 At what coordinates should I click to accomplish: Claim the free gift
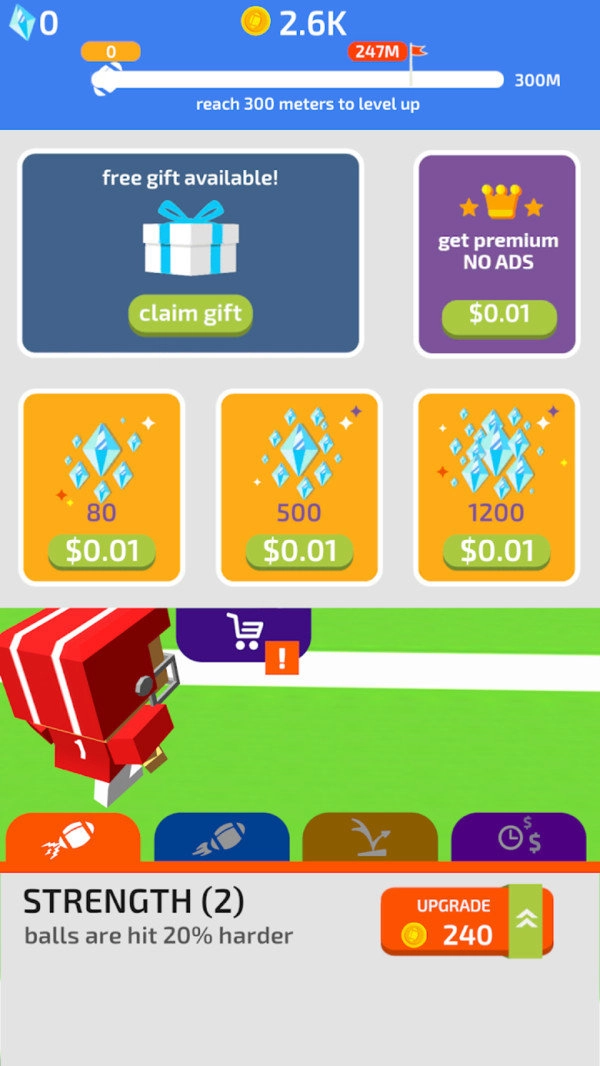[190, 314]
